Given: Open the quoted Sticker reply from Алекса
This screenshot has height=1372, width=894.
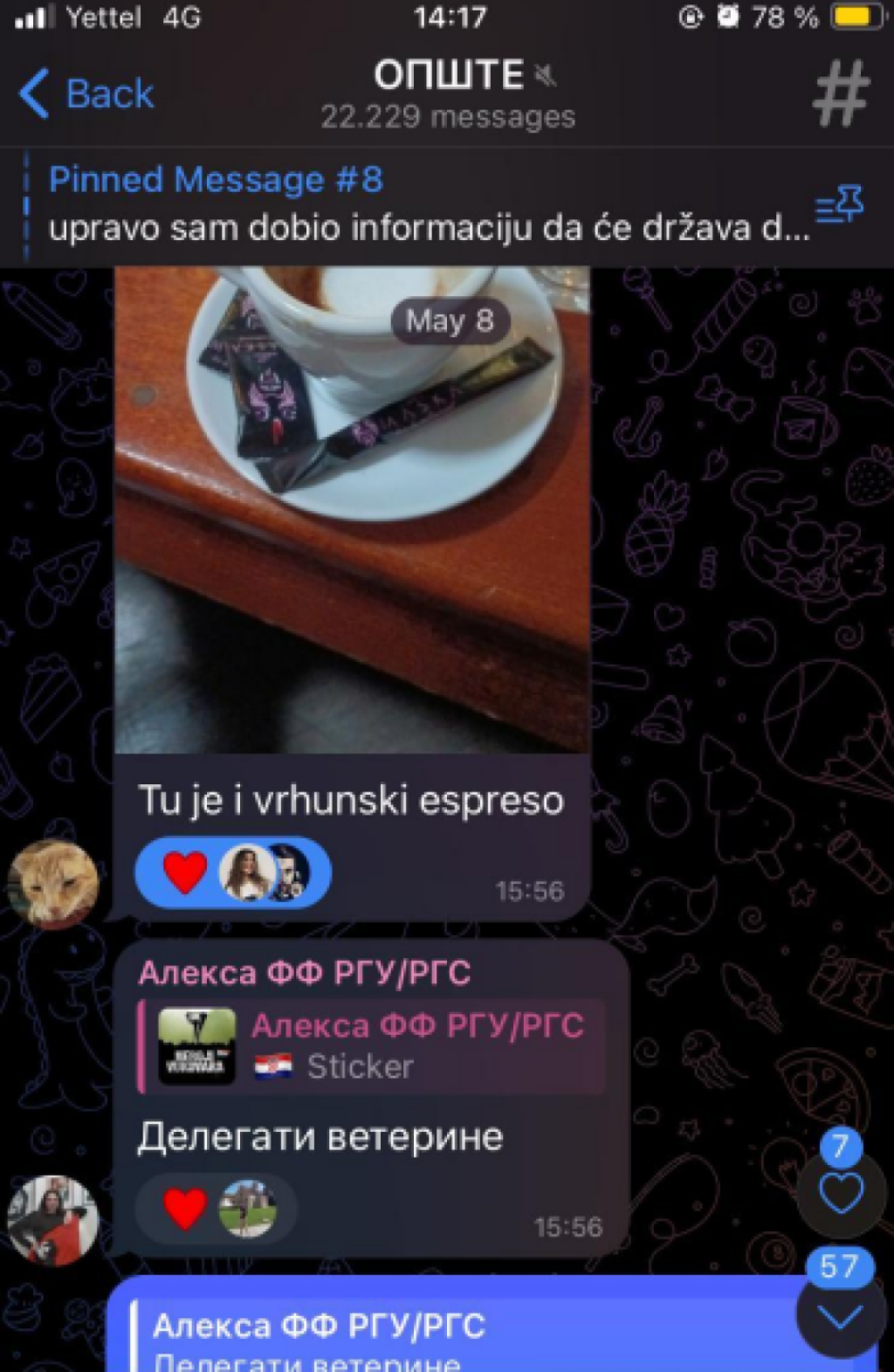Looking at the screenshot, I should 371,1046.
